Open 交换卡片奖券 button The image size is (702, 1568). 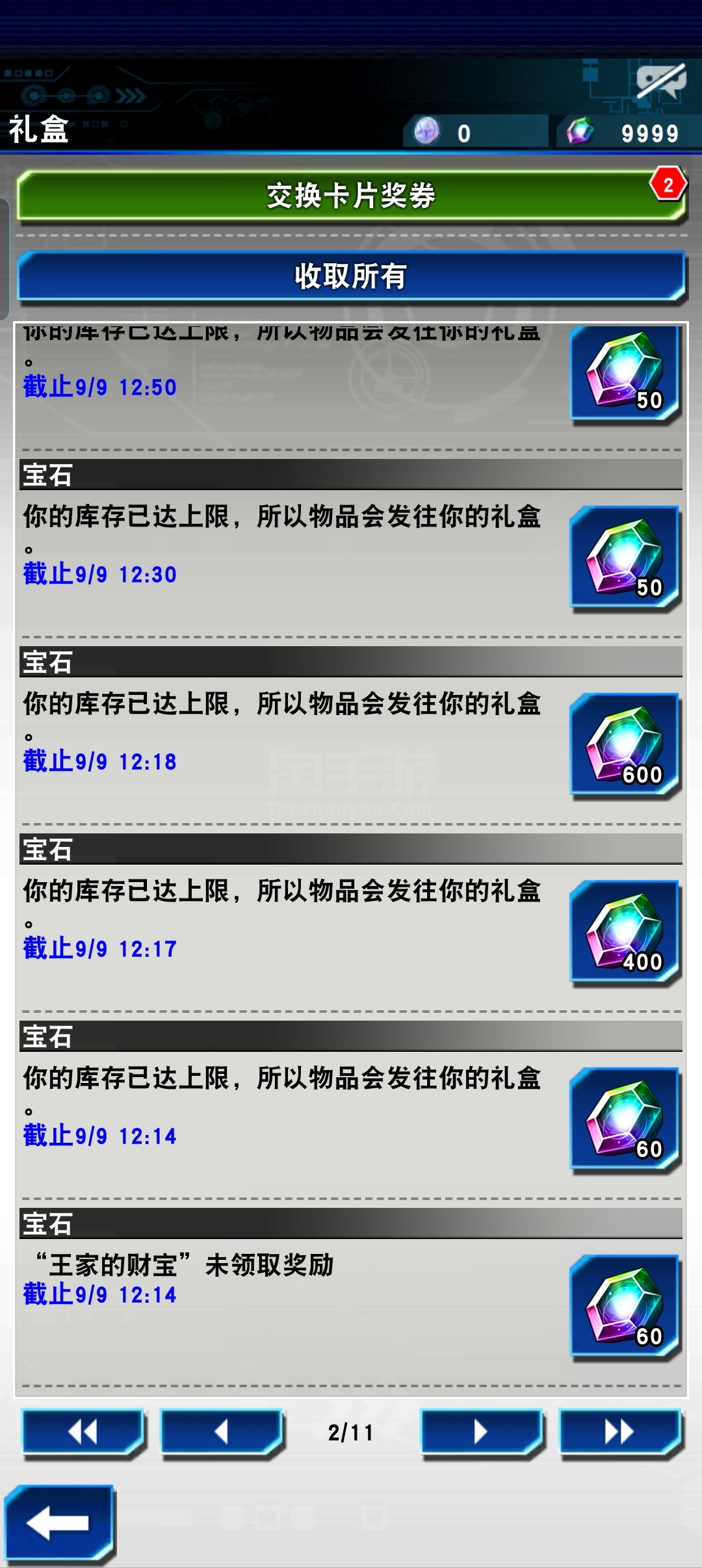tap(351, 196)
